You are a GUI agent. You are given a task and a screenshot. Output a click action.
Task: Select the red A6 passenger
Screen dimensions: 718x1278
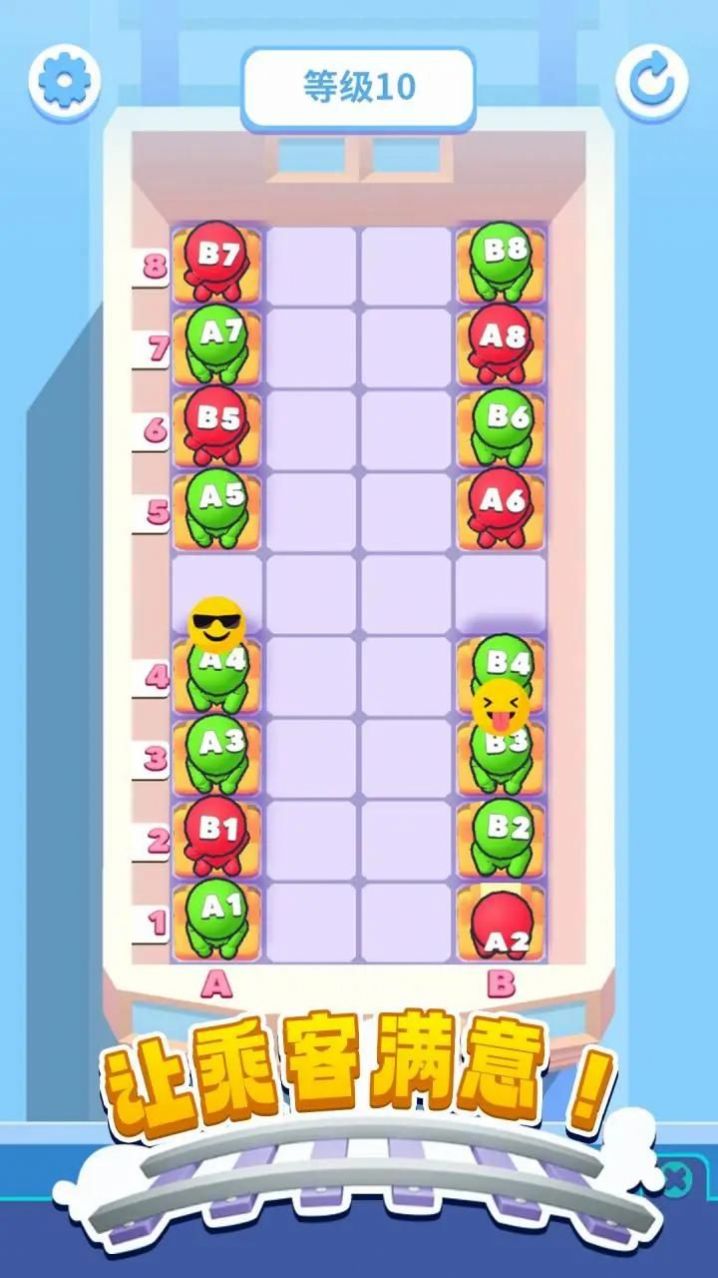coord(502,508)
